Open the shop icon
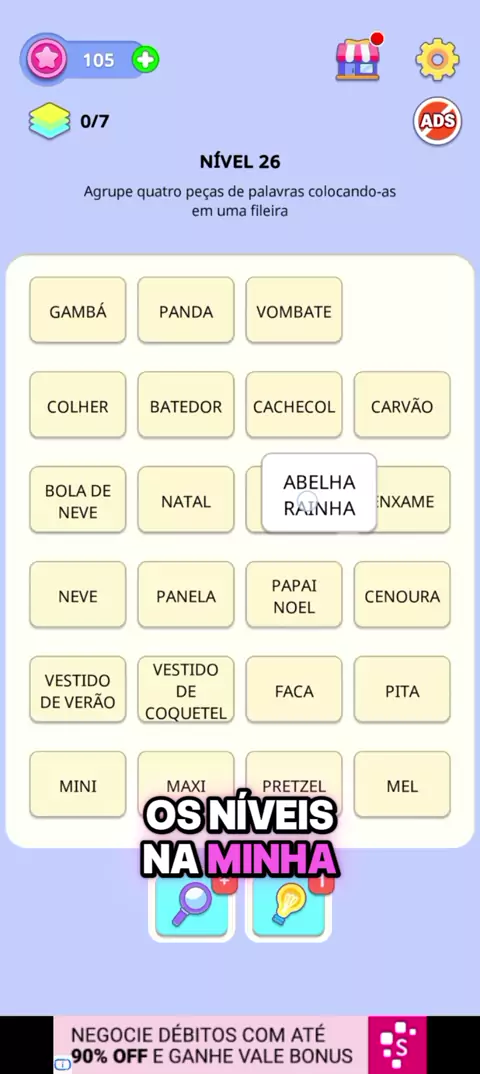The height and width of the screenshot is (1074, 480). click(x=357, y=60)
